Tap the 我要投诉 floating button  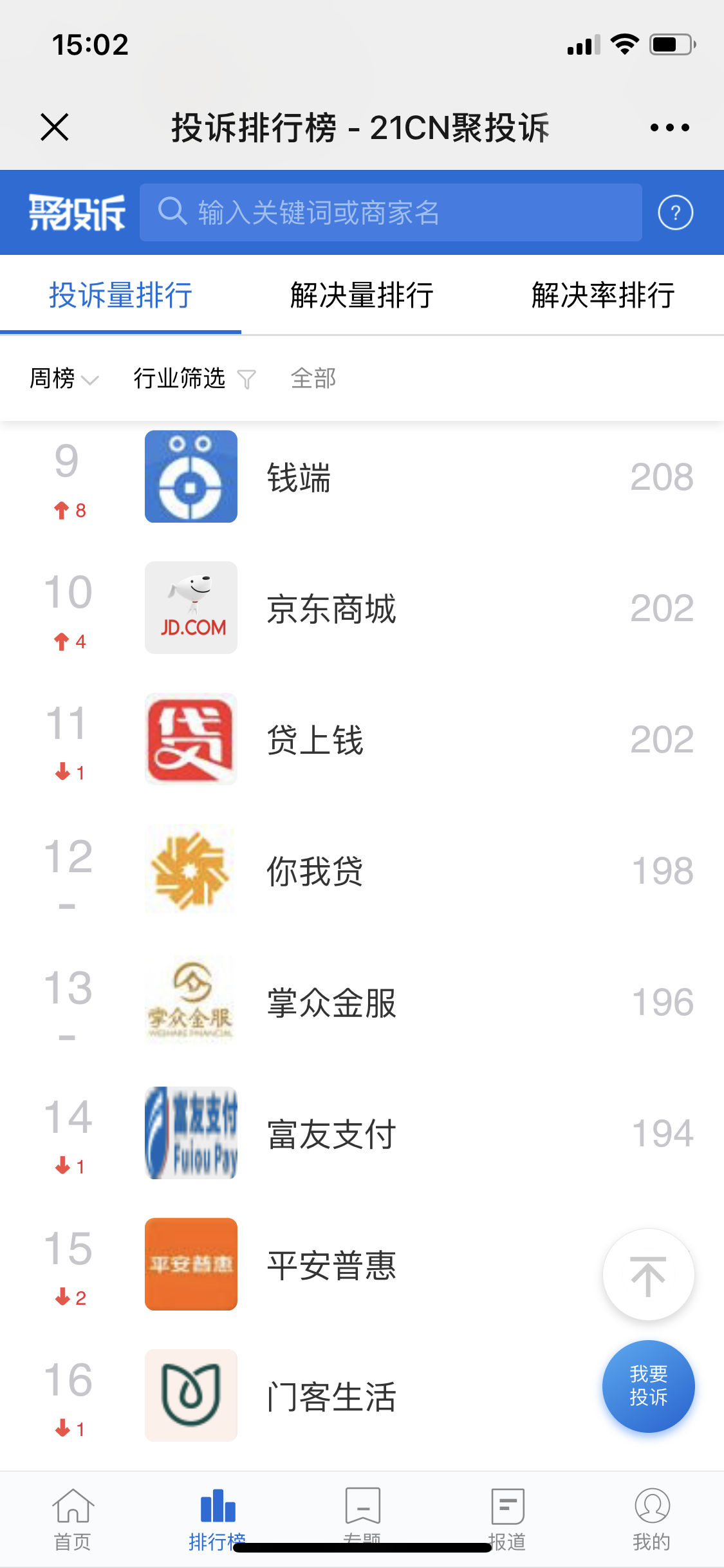click(648, 1386)
